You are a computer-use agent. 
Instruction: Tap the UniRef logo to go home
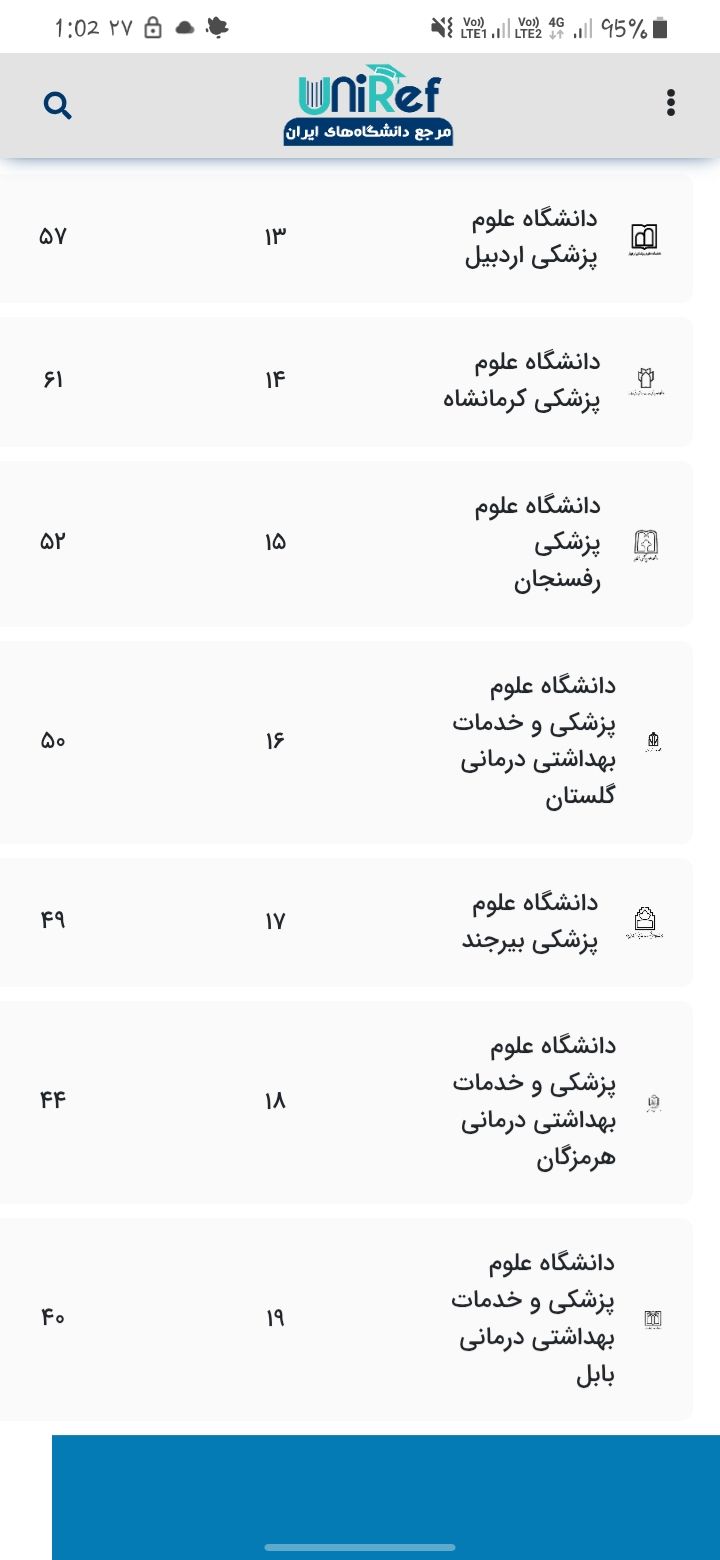click(x=368, y=105)
